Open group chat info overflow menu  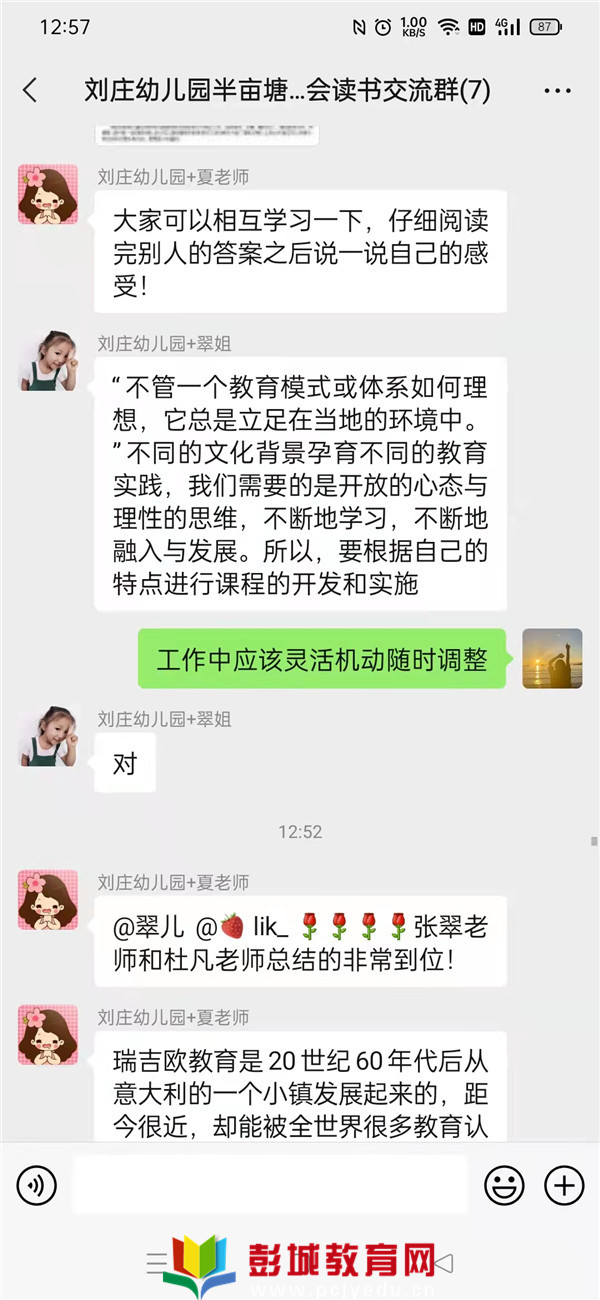557,91
